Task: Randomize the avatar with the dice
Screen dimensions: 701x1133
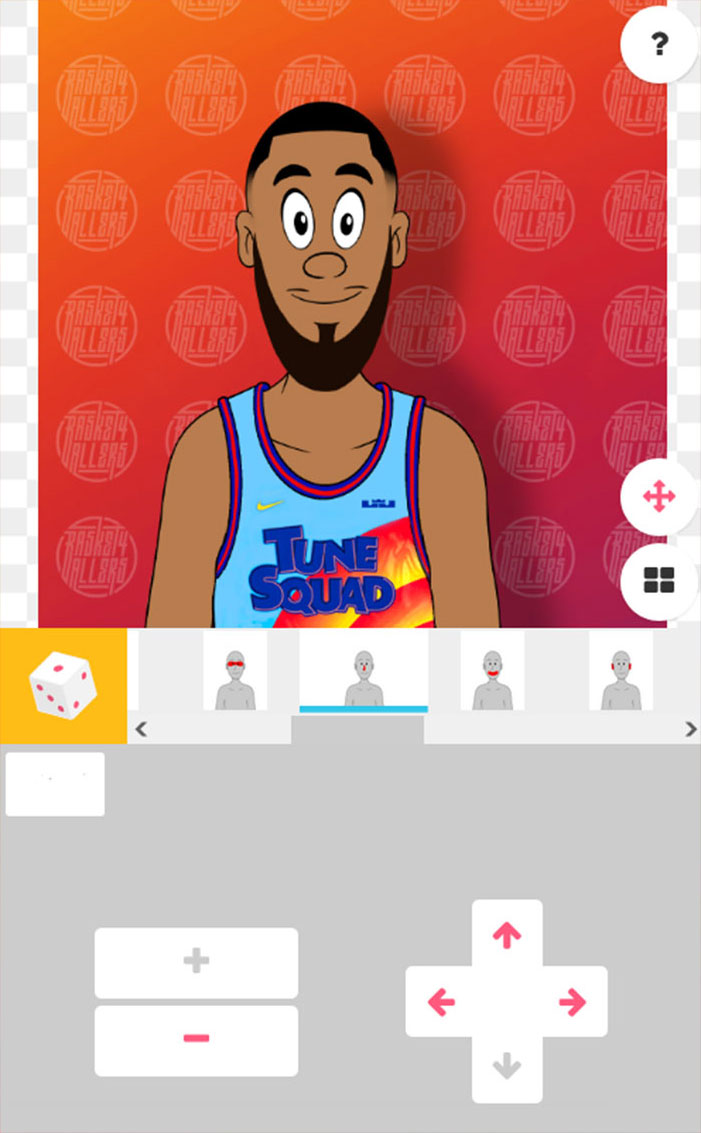Action: click(63, 686)
